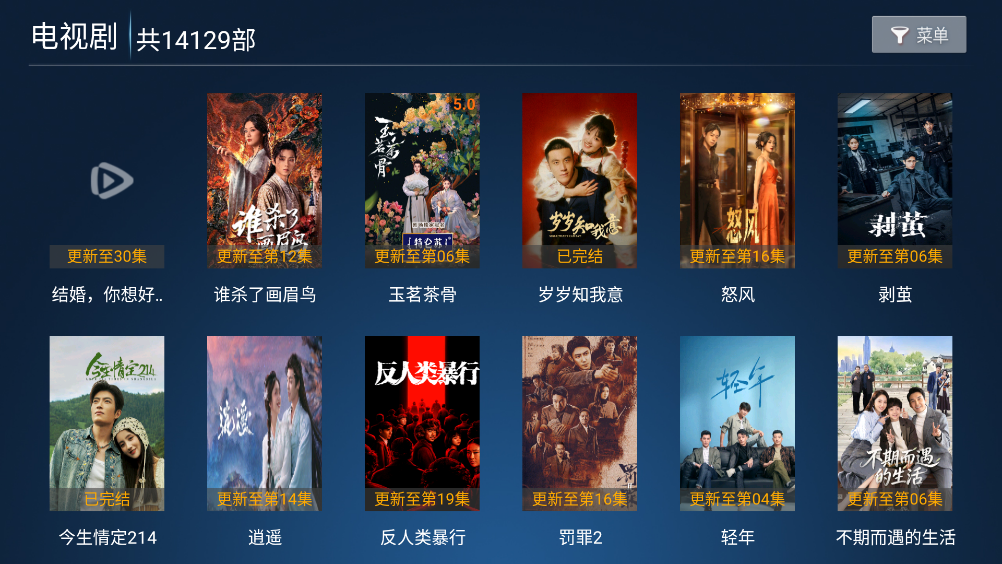
Task: Open 今生情定214 series
Action: coord(107,423)
